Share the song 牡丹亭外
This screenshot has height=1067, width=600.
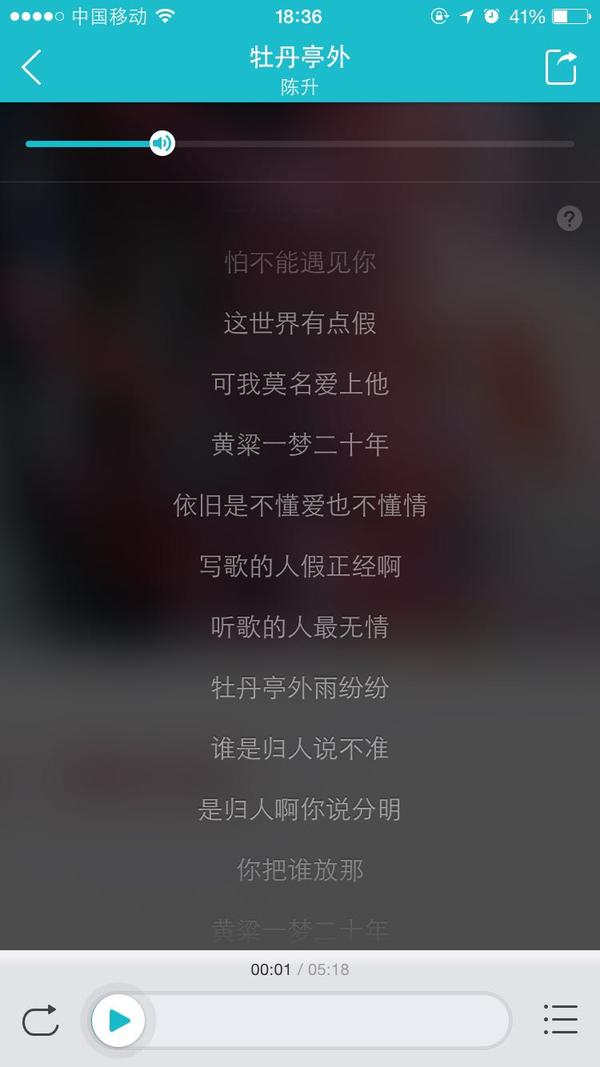point(561,67)
